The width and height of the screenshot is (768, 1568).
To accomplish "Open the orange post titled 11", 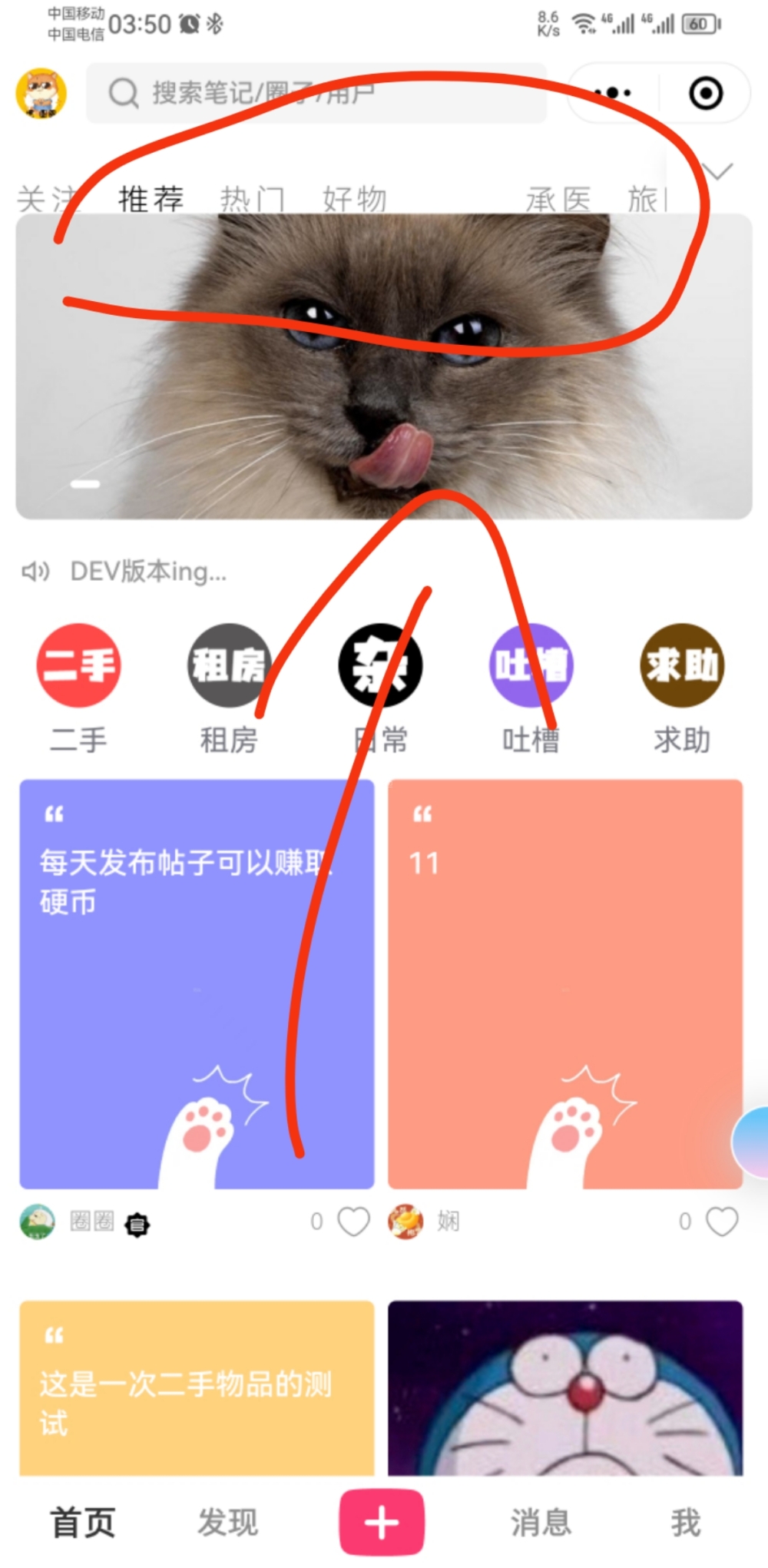I will pyautogui.click(x=565, y=983).
